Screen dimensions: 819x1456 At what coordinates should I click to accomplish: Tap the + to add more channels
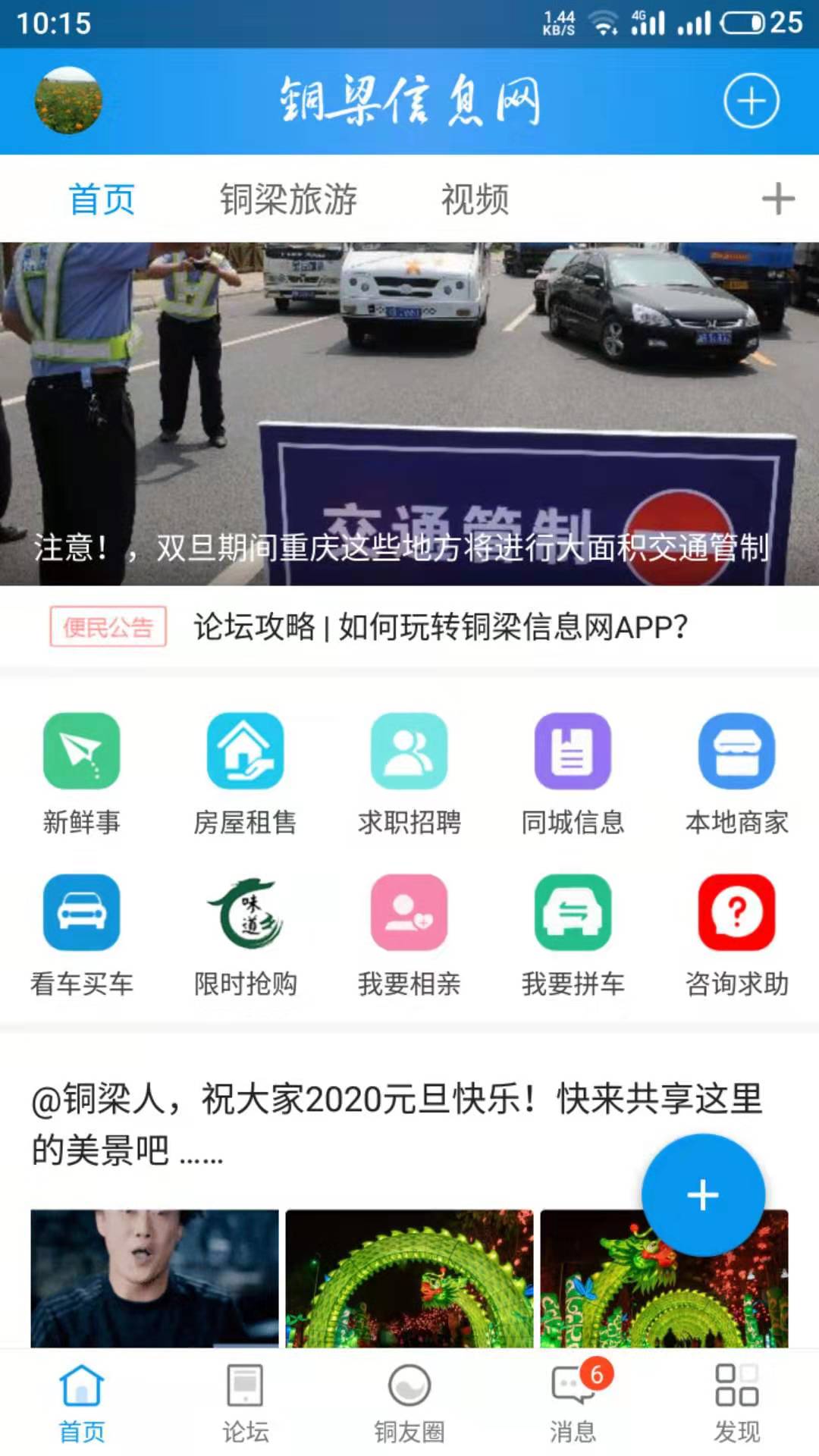[777, 199]
